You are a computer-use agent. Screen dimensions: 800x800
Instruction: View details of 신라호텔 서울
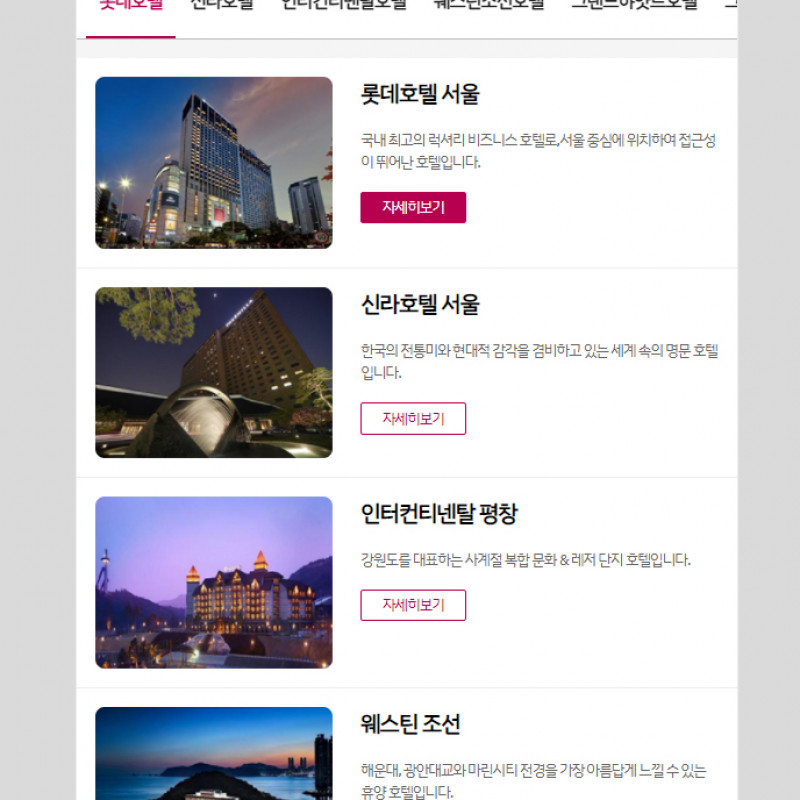click(x=413, y=418)
